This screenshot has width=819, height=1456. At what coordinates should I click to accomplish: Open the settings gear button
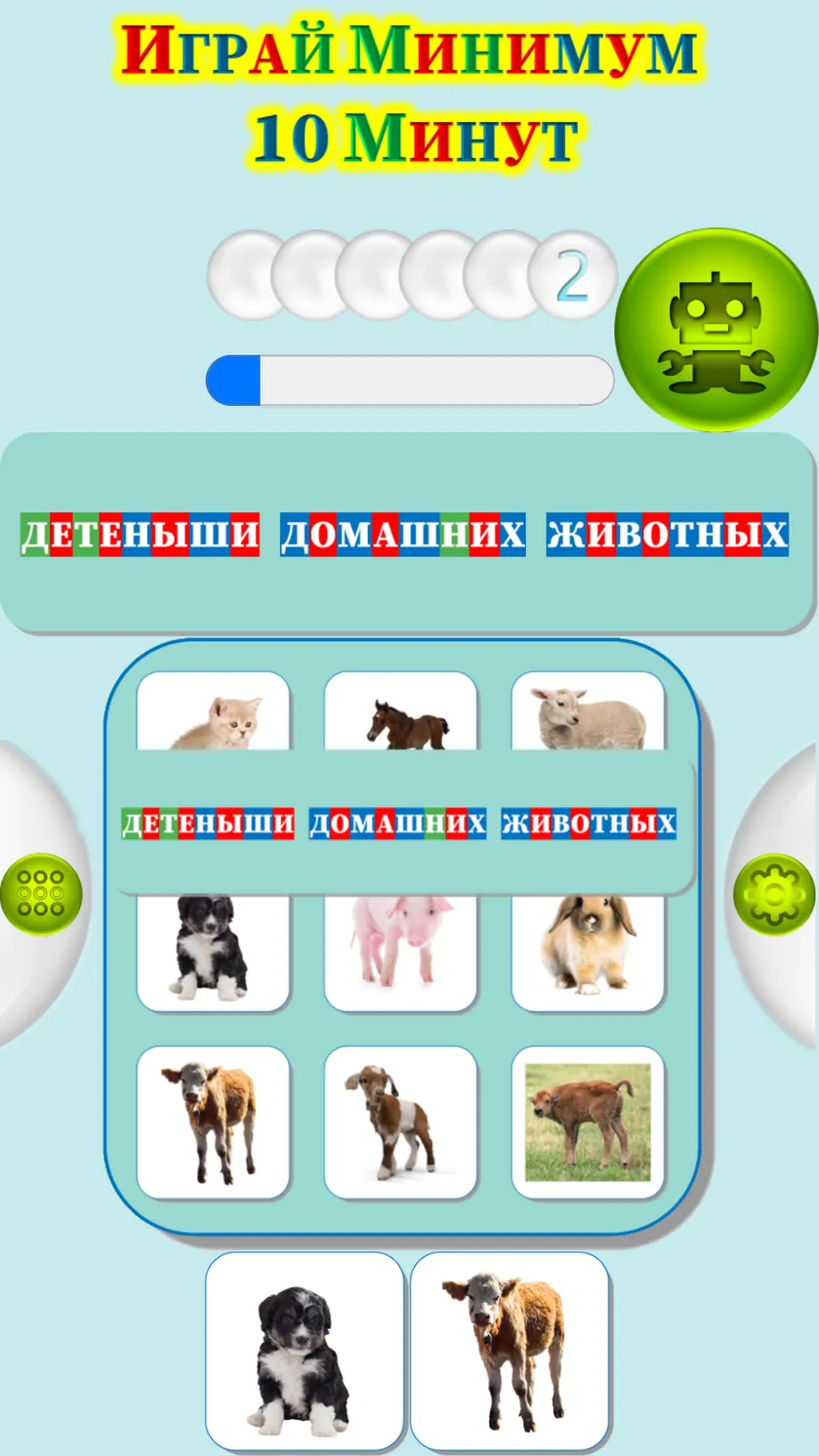pos(774,893)
